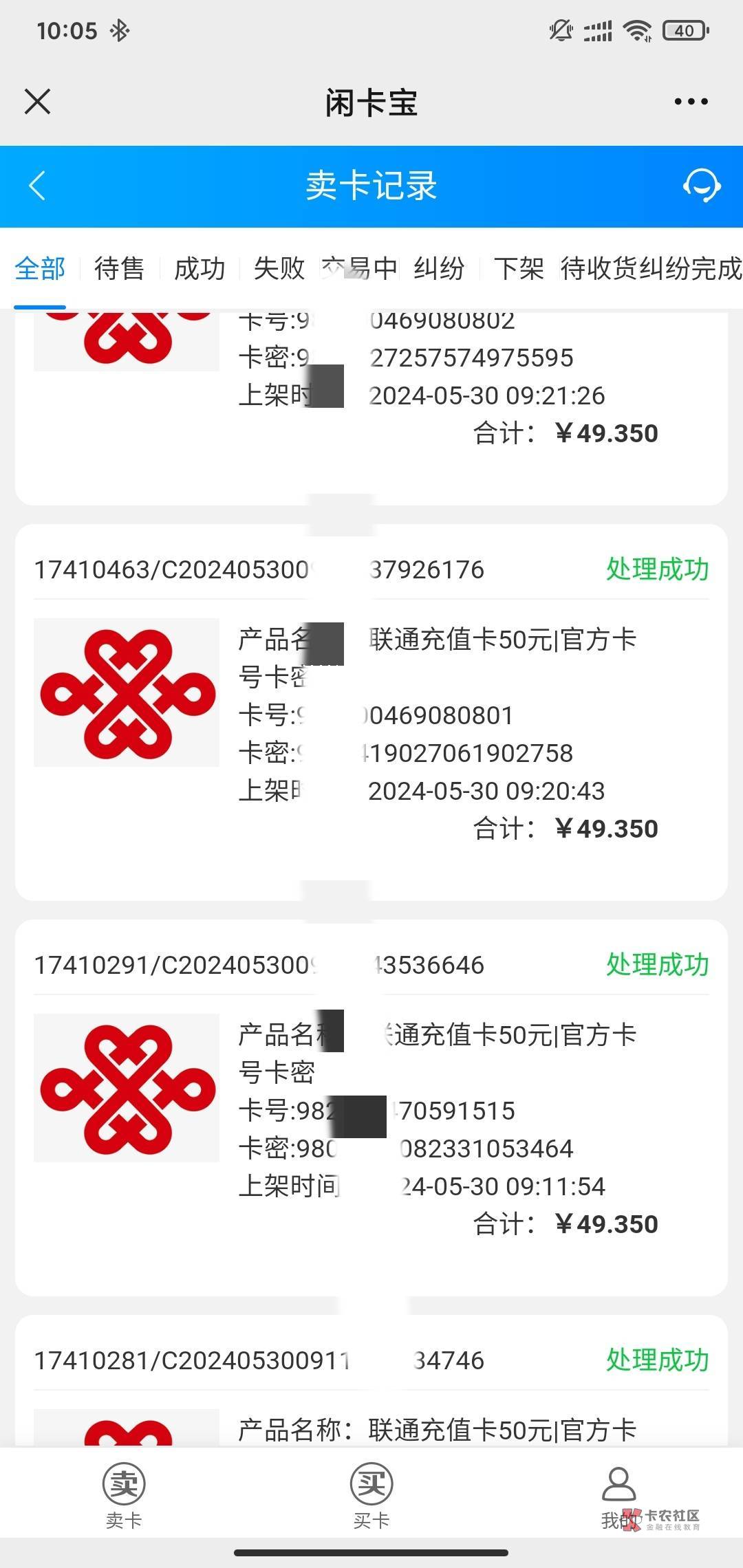Switch to the 下架 tab

click(x=519, y=268)
